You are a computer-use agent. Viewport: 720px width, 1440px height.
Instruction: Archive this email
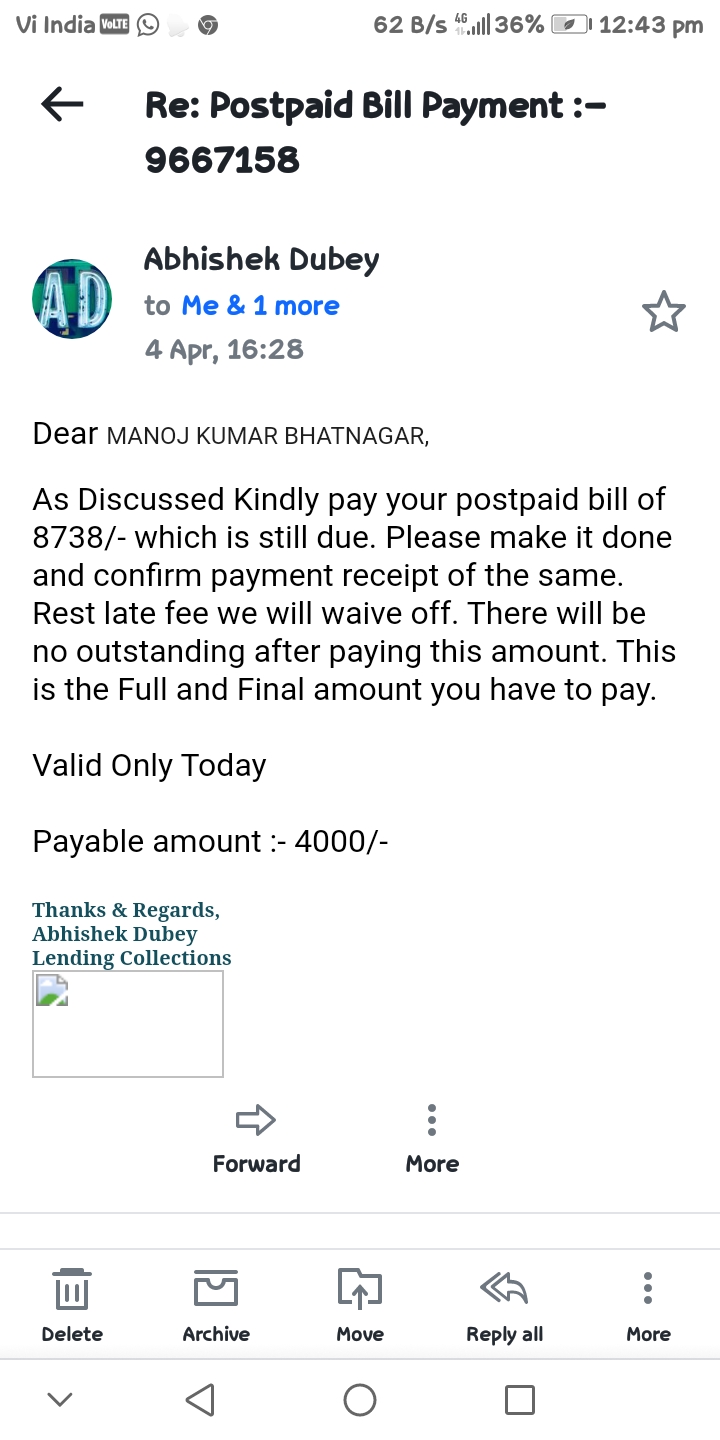(x=216, y=1303)
